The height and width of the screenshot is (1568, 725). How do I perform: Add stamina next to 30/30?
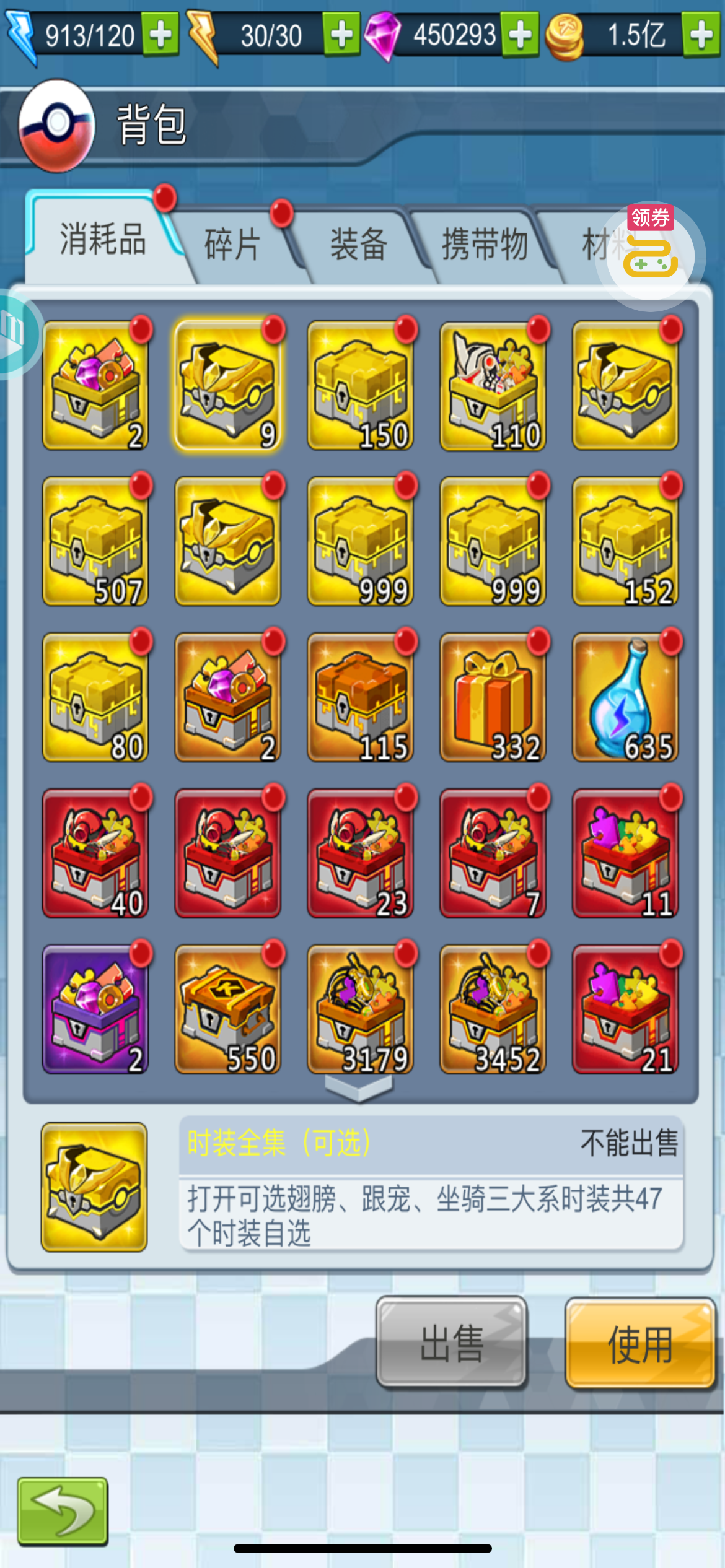pyautogui.click(x=341, y=35)
